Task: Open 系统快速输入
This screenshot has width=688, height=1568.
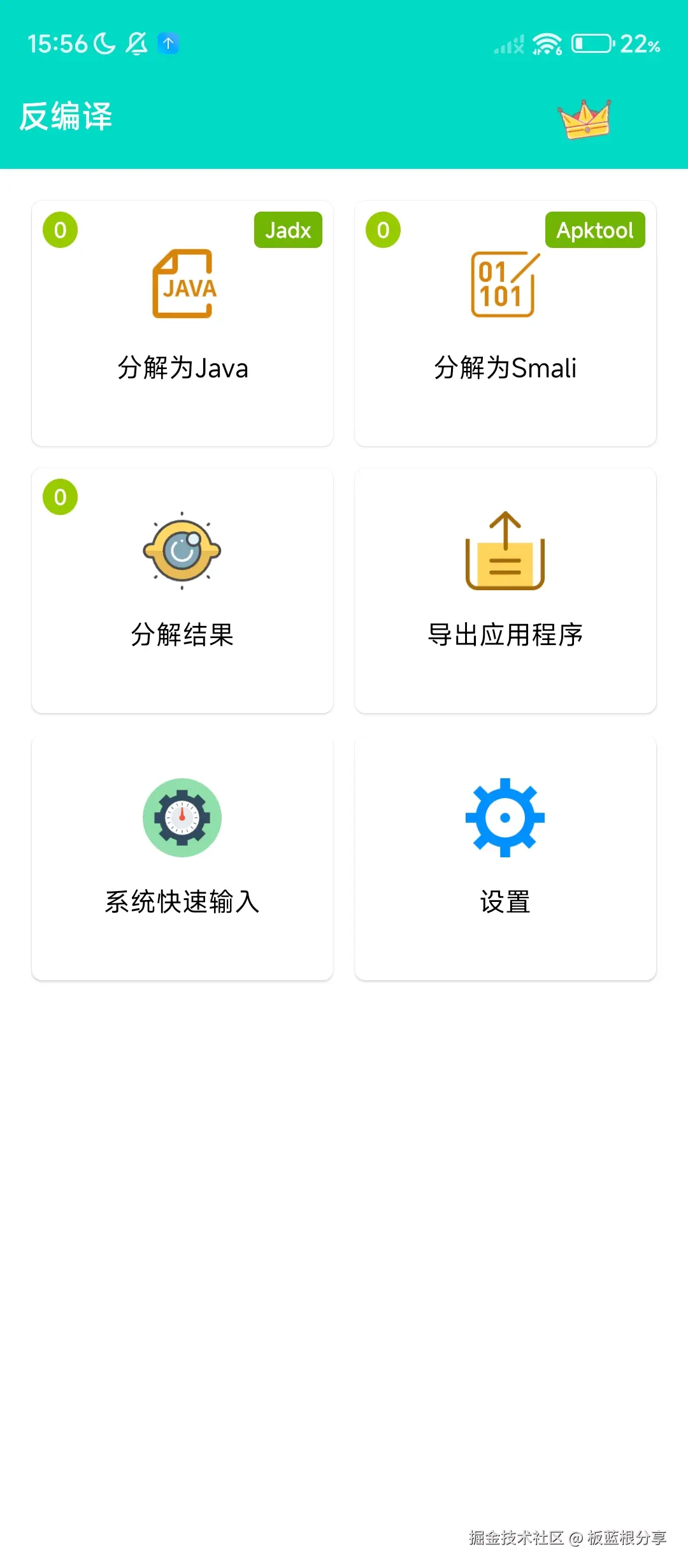Action: 182,857
